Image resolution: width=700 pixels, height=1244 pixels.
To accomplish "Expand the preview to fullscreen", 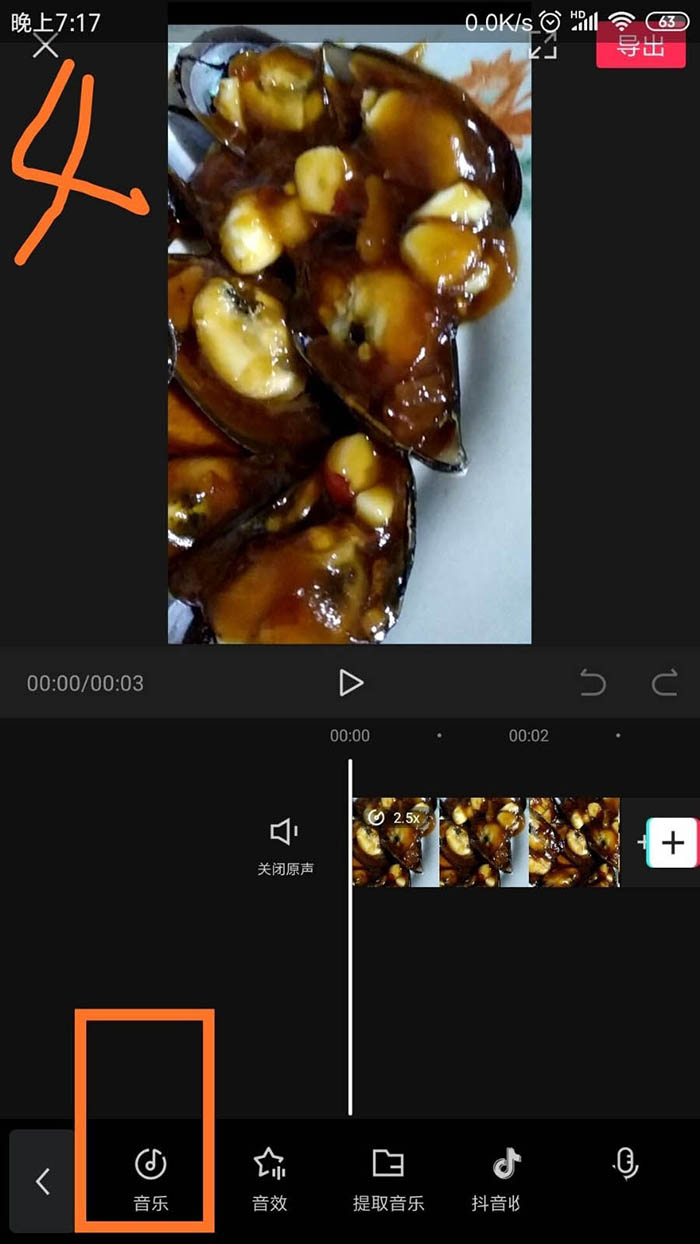I will tap(543, 45).
